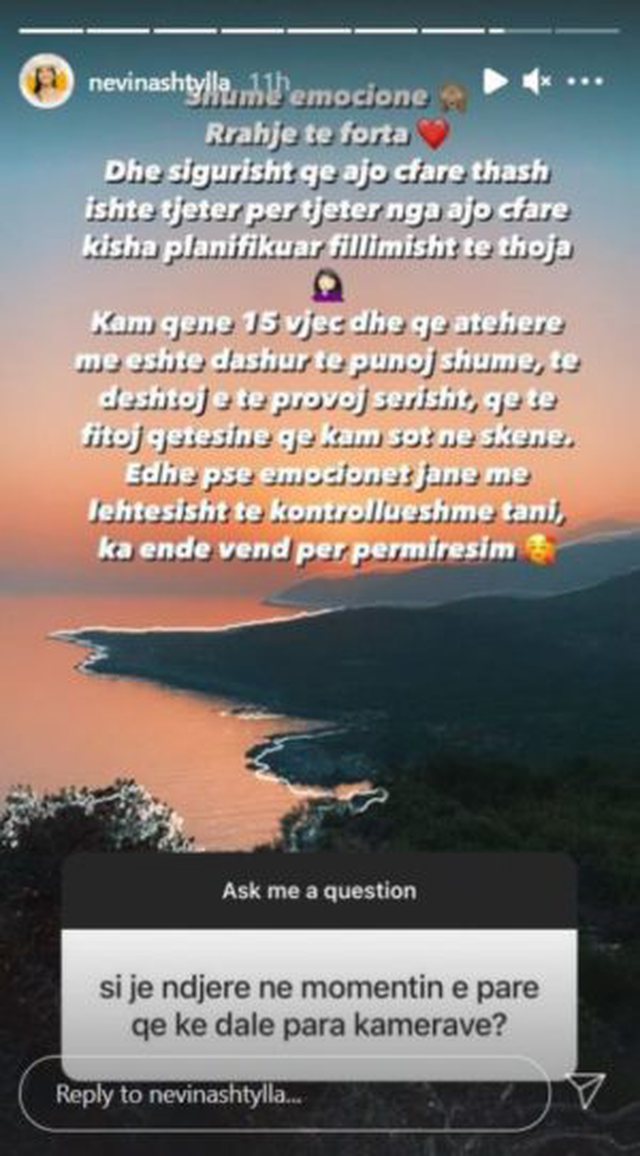Image resolution: width=640 pixels, height=1156 pixels.
Task: Play the story
Action: [494, 81]
